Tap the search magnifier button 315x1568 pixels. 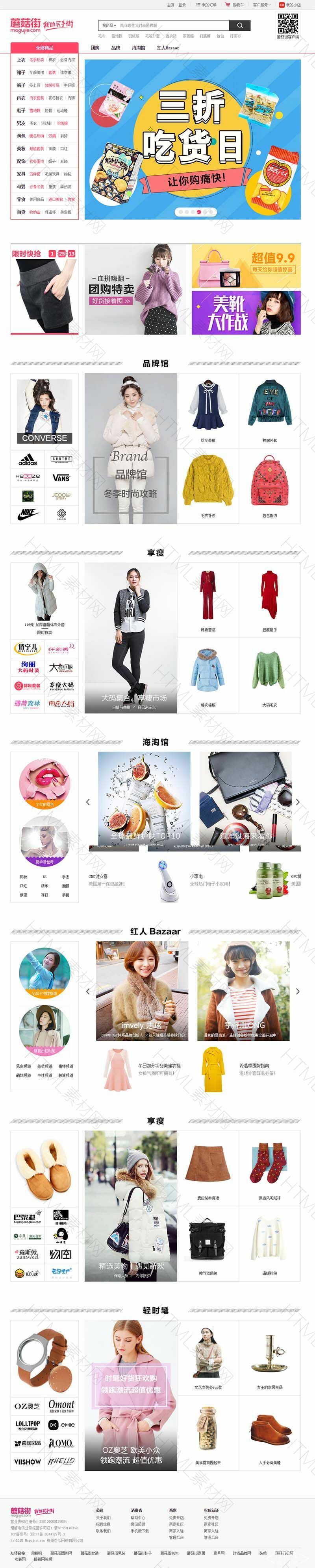(x=239, y=26)
